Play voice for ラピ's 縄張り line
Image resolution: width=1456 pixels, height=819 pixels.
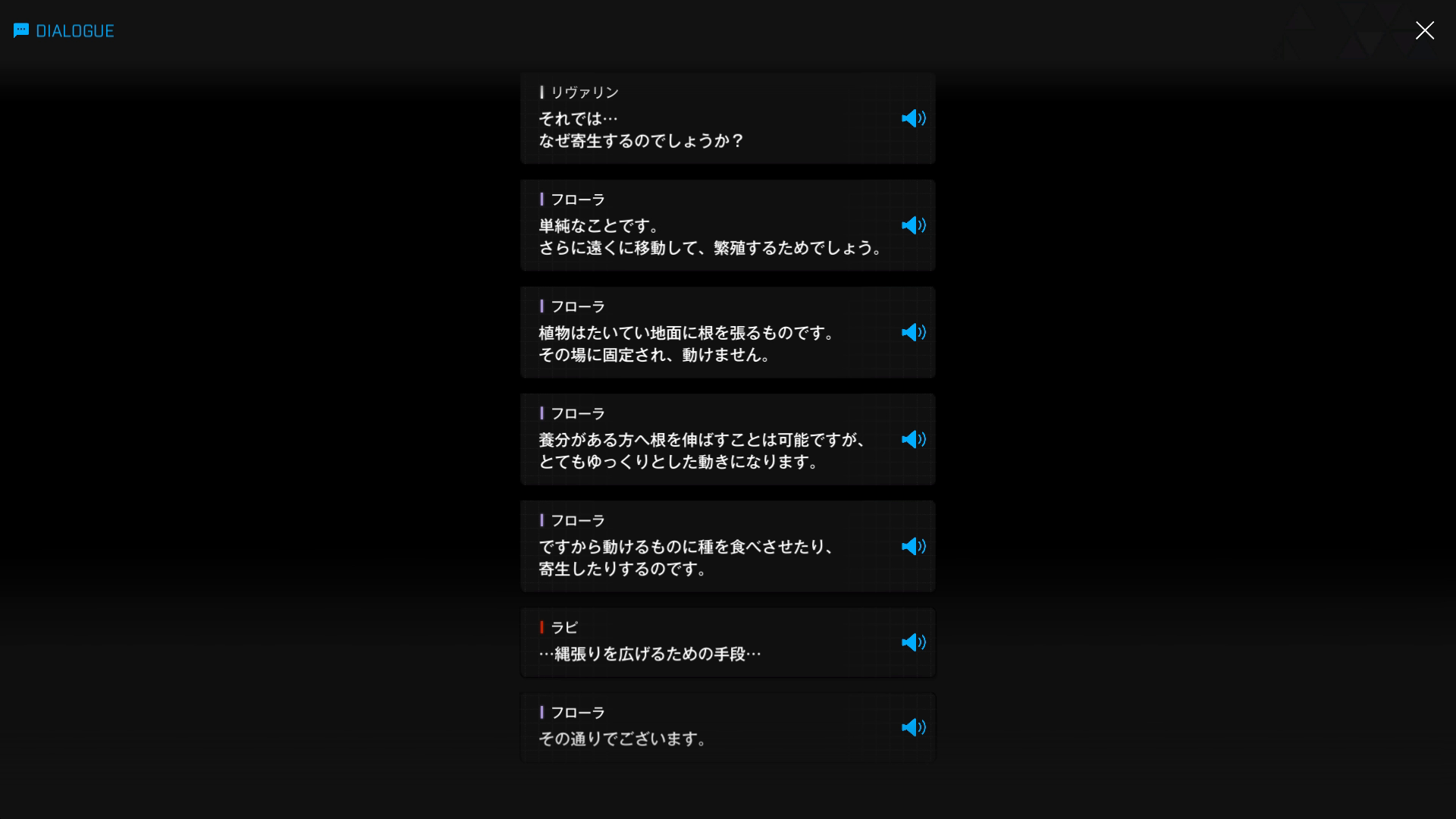click(913, 642)
